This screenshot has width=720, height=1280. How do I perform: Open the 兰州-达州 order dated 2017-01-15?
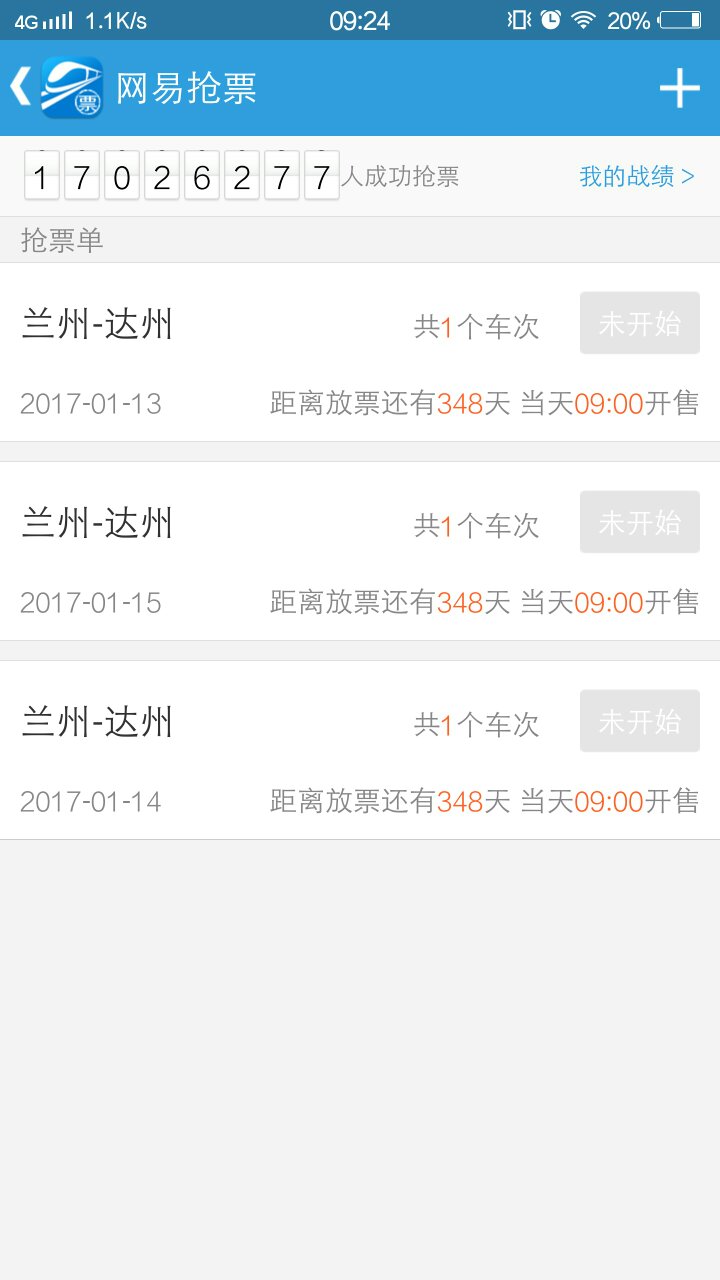click(360, 558)
